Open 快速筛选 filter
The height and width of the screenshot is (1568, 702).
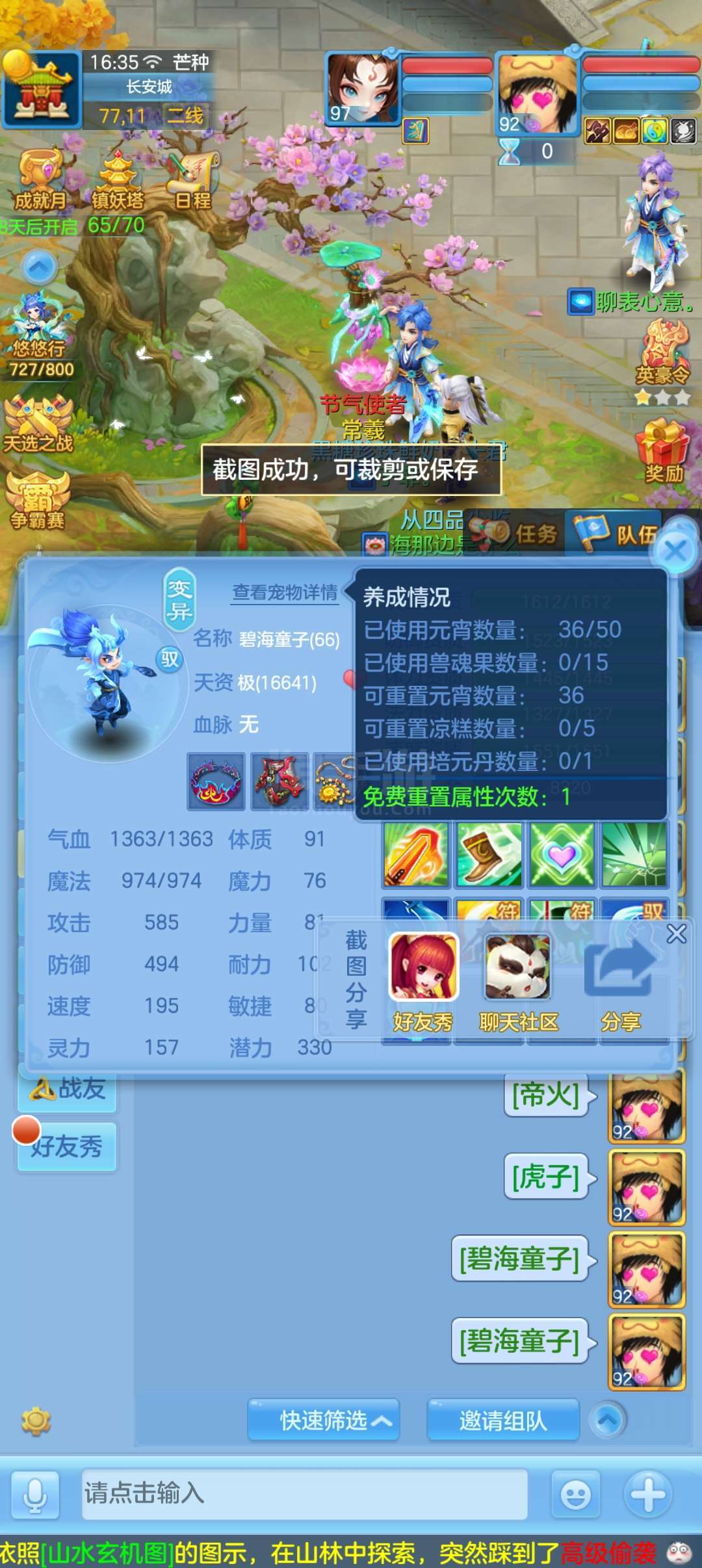tap(323, 1420)
